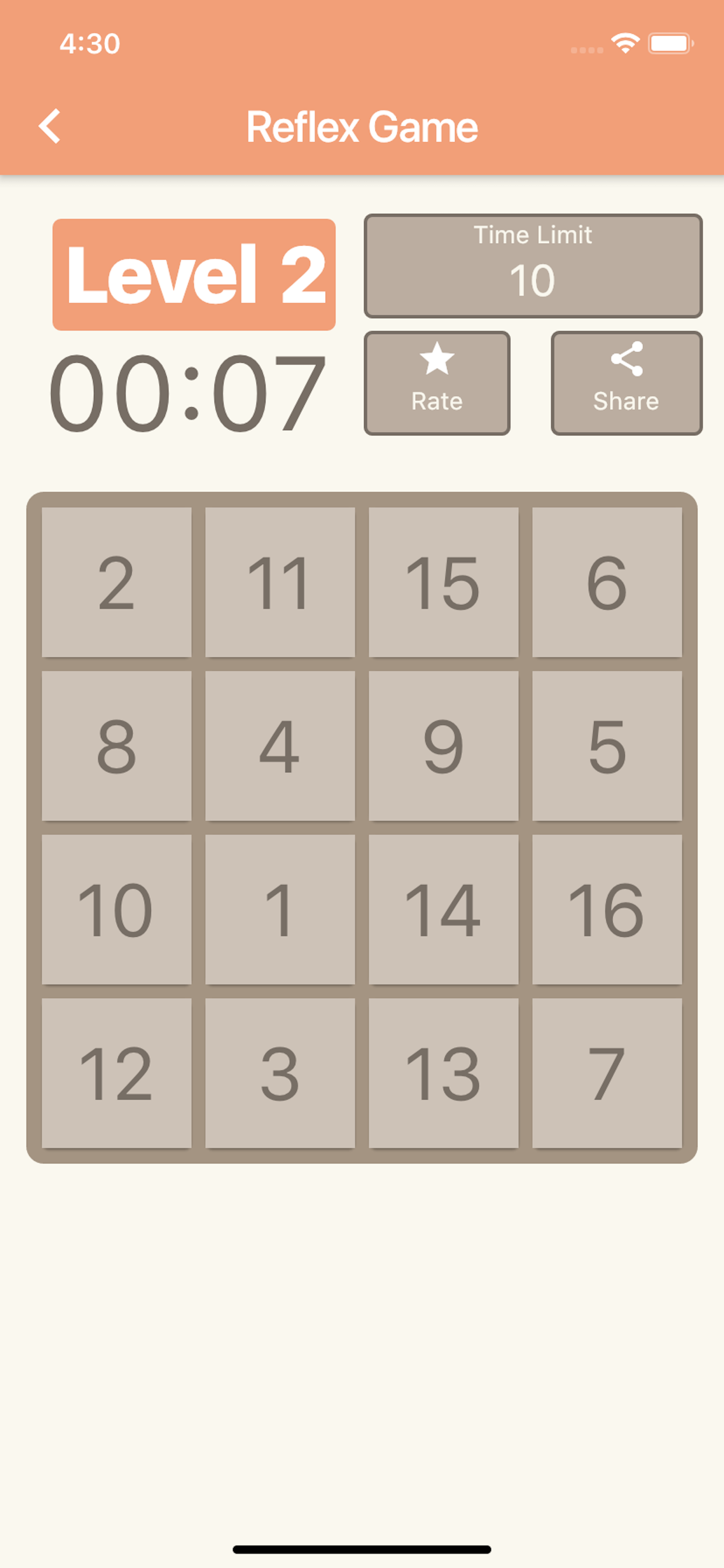
Task: Hit the number 3 tile
Action: pyautogui.click(x=280, y=1073)
